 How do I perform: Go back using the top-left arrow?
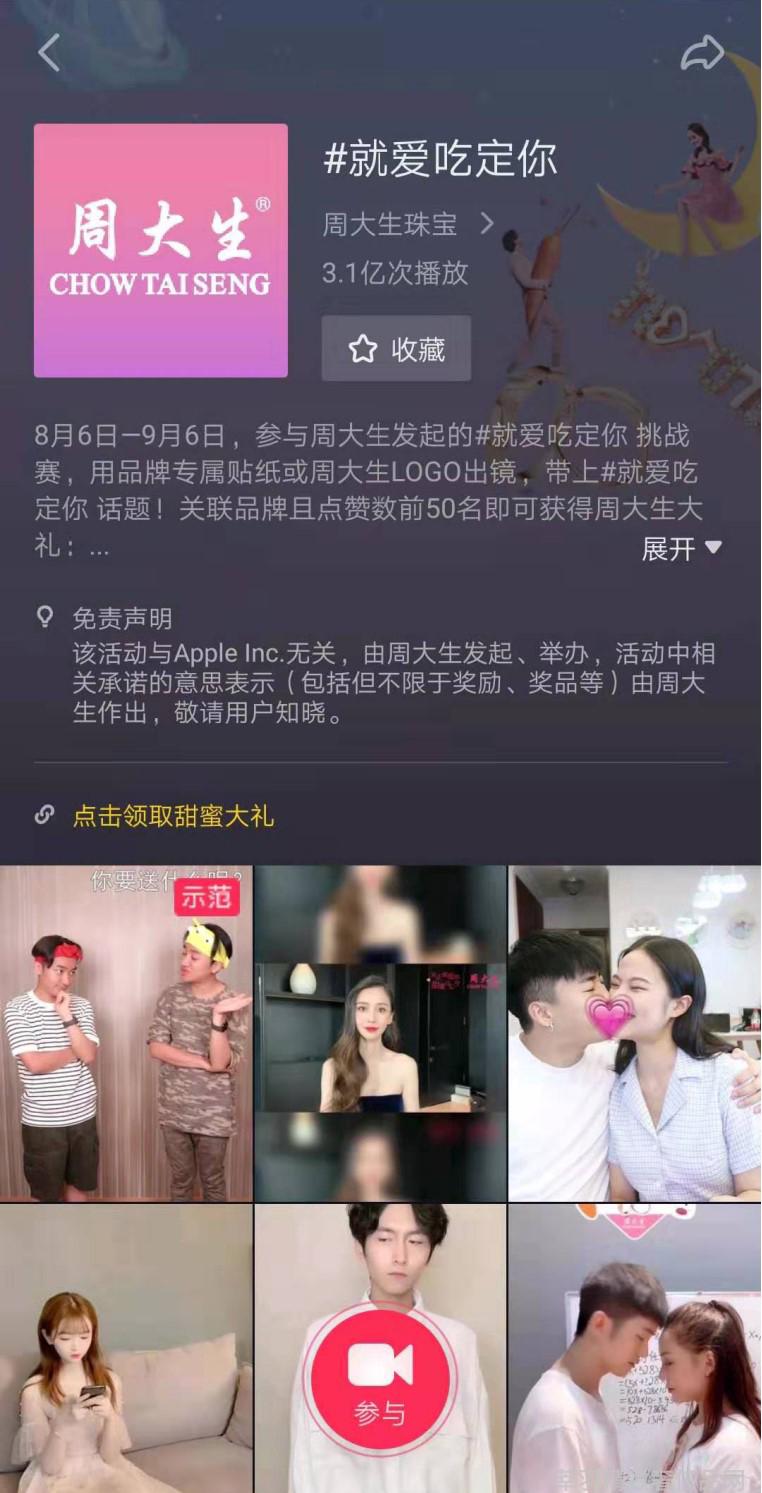49,52
